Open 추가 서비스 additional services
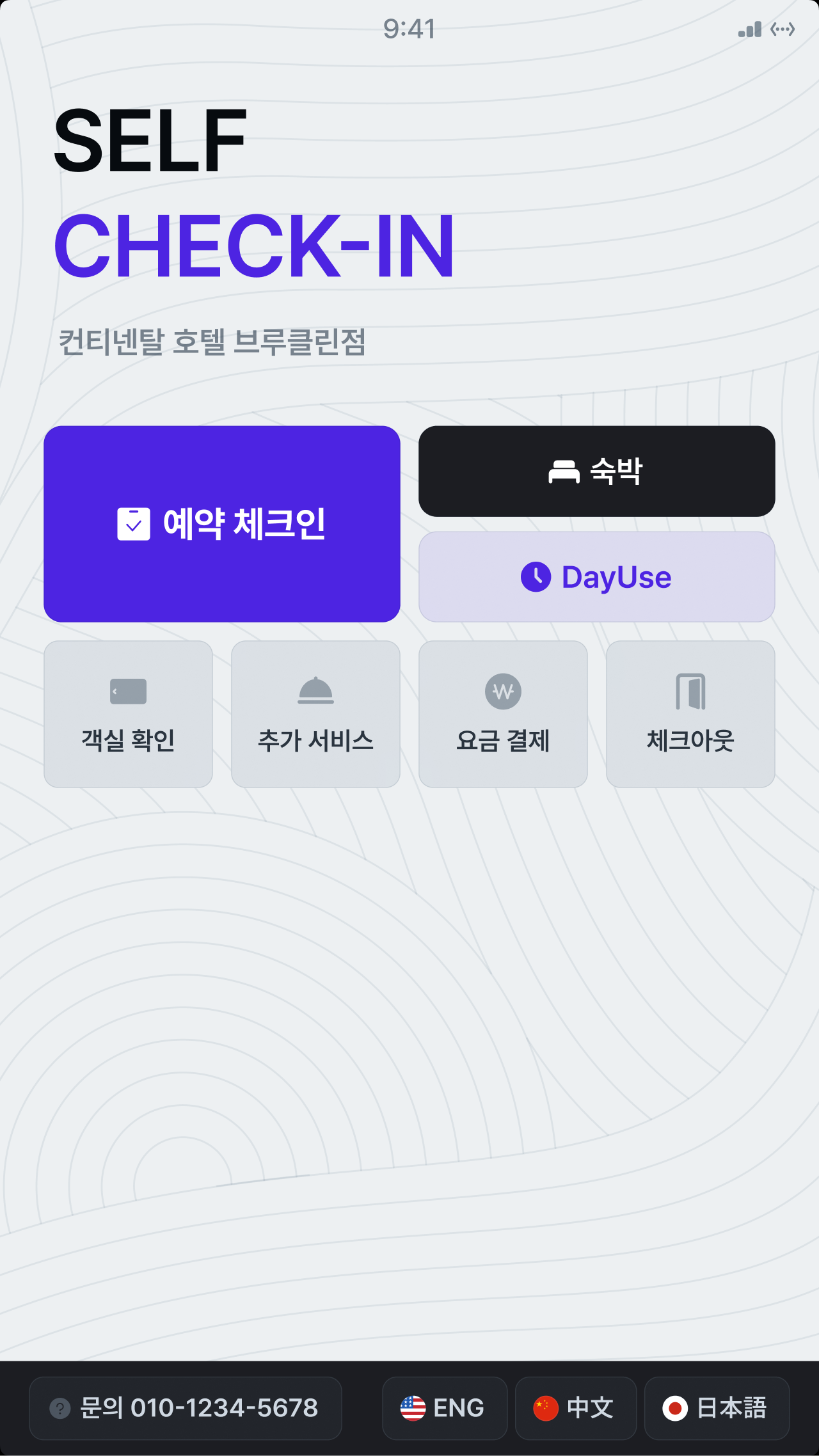The height and width of the screenshot is (1456, 819). coord(315,714)
